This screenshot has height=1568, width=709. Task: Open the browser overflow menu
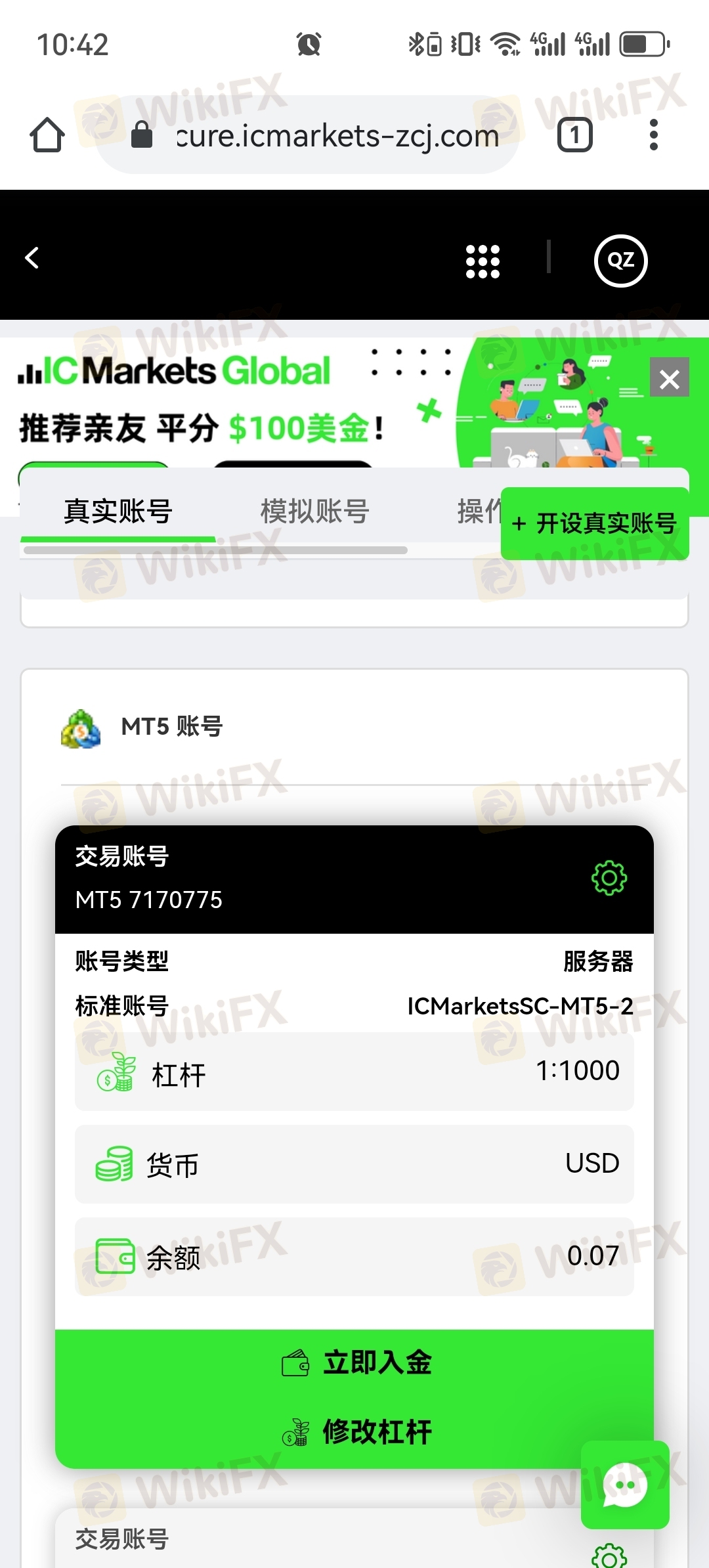[653, 135]
